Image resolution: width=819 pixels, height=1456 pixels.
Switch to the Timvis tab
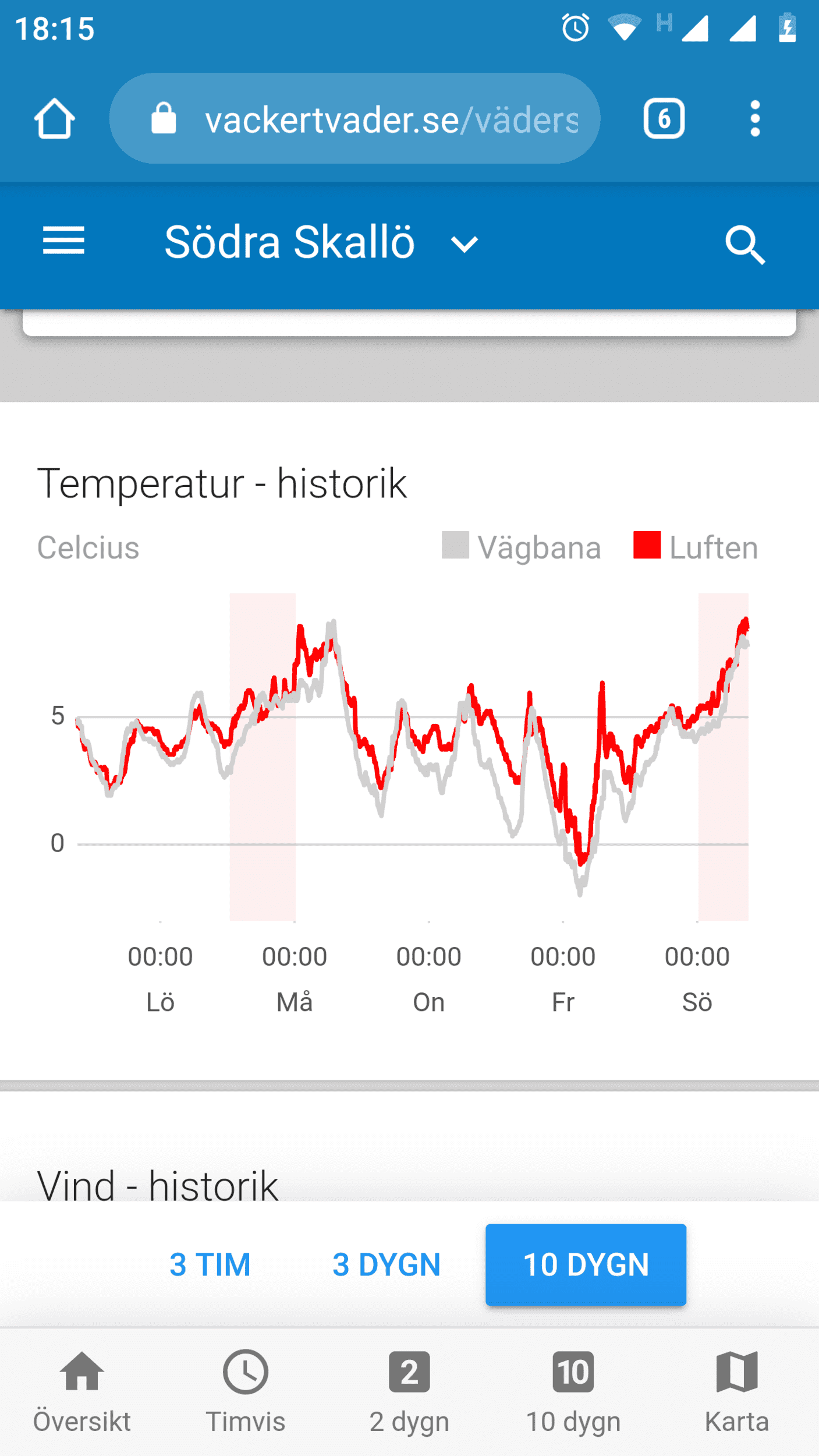246,1392
